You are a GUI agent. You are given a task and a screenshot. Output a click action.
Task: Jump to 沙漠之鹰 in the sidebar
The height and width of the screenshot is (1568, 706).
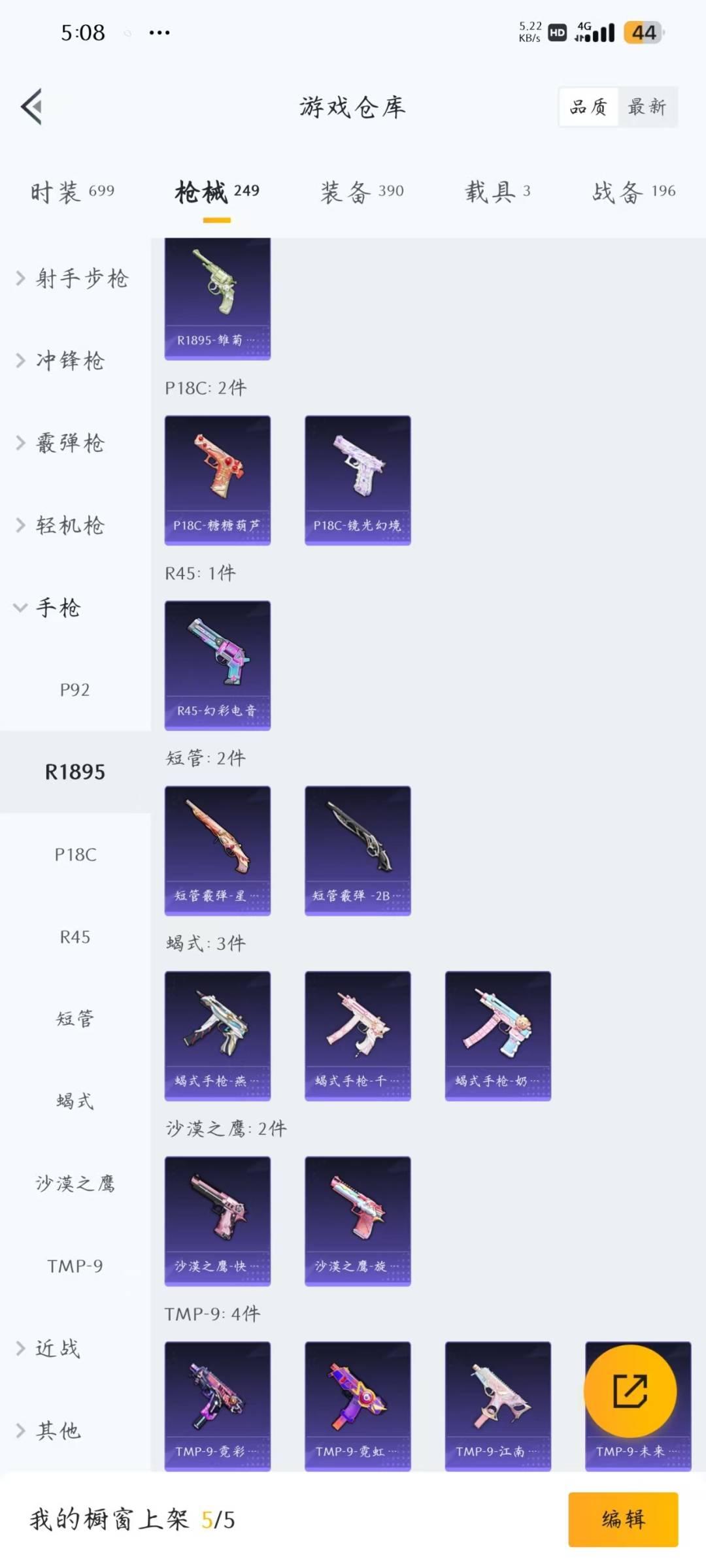point(75,1183)
